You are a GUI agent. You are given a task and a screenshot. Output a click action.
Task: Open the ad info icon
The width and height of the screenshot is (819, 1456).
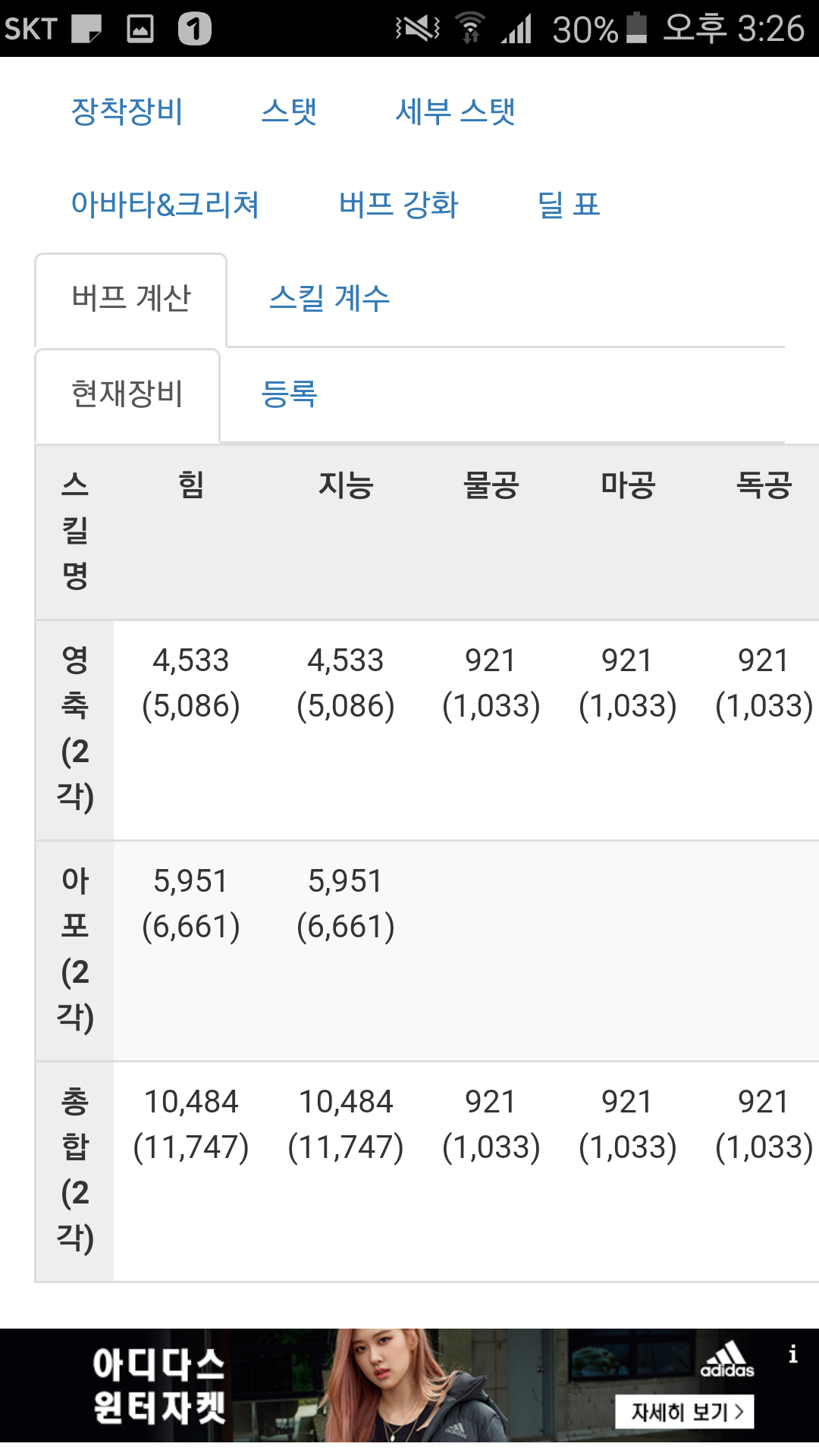click(792, 1354)
